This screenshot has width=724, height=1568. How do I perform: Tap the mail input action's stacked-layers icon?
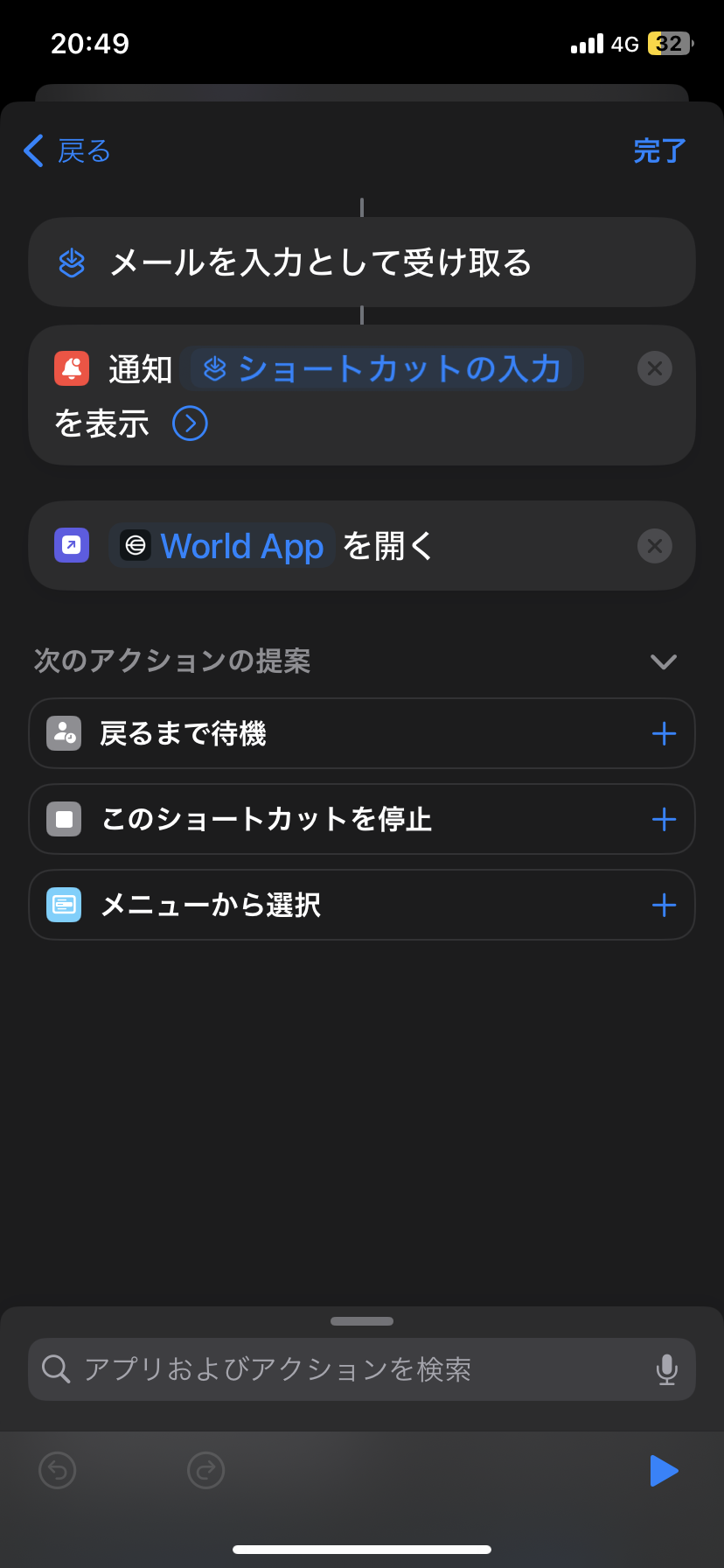pyautogui.click(x=71, y=262)
